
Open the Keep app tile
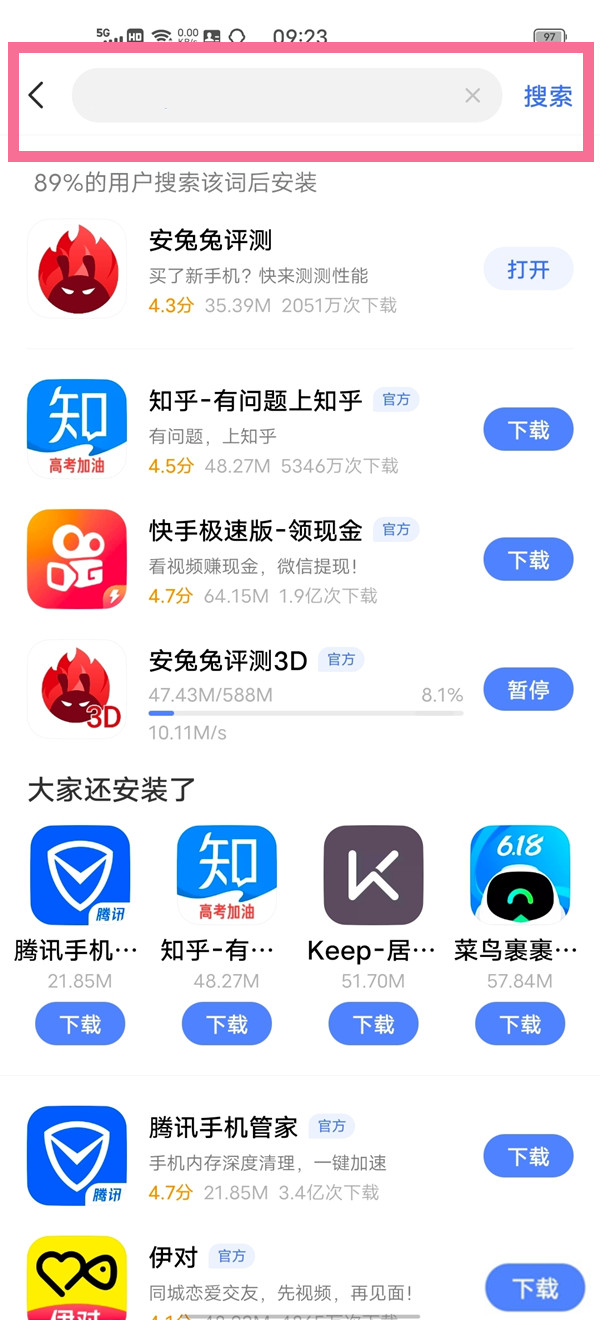(x=374, y=876)
